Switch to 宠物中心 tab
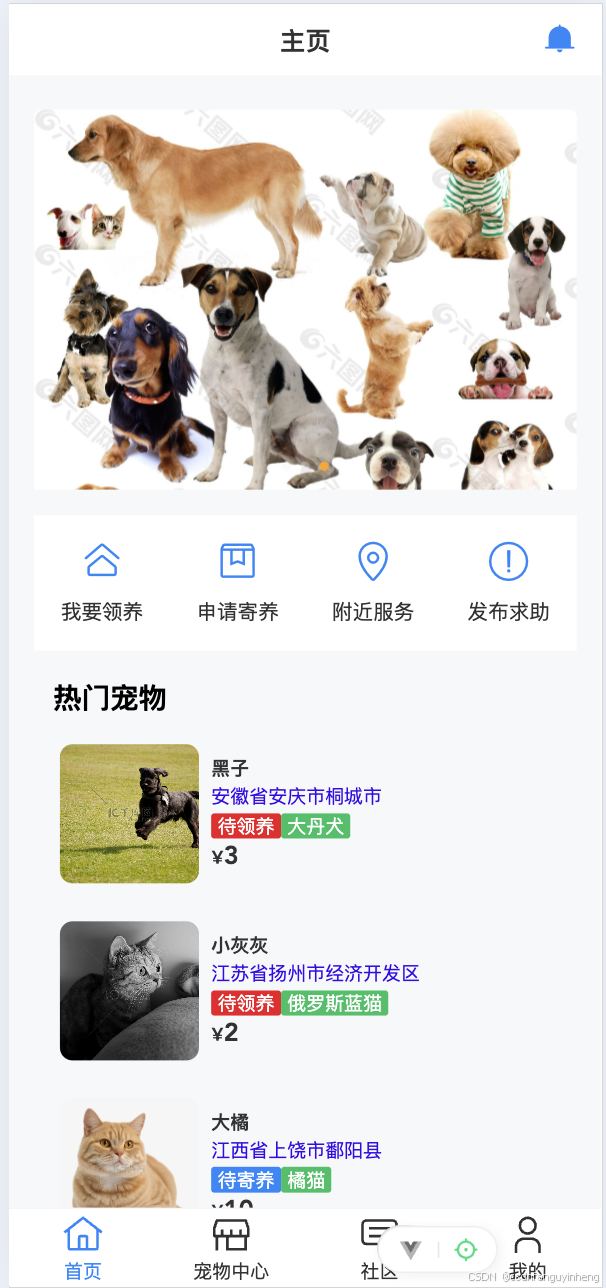 231,1249
